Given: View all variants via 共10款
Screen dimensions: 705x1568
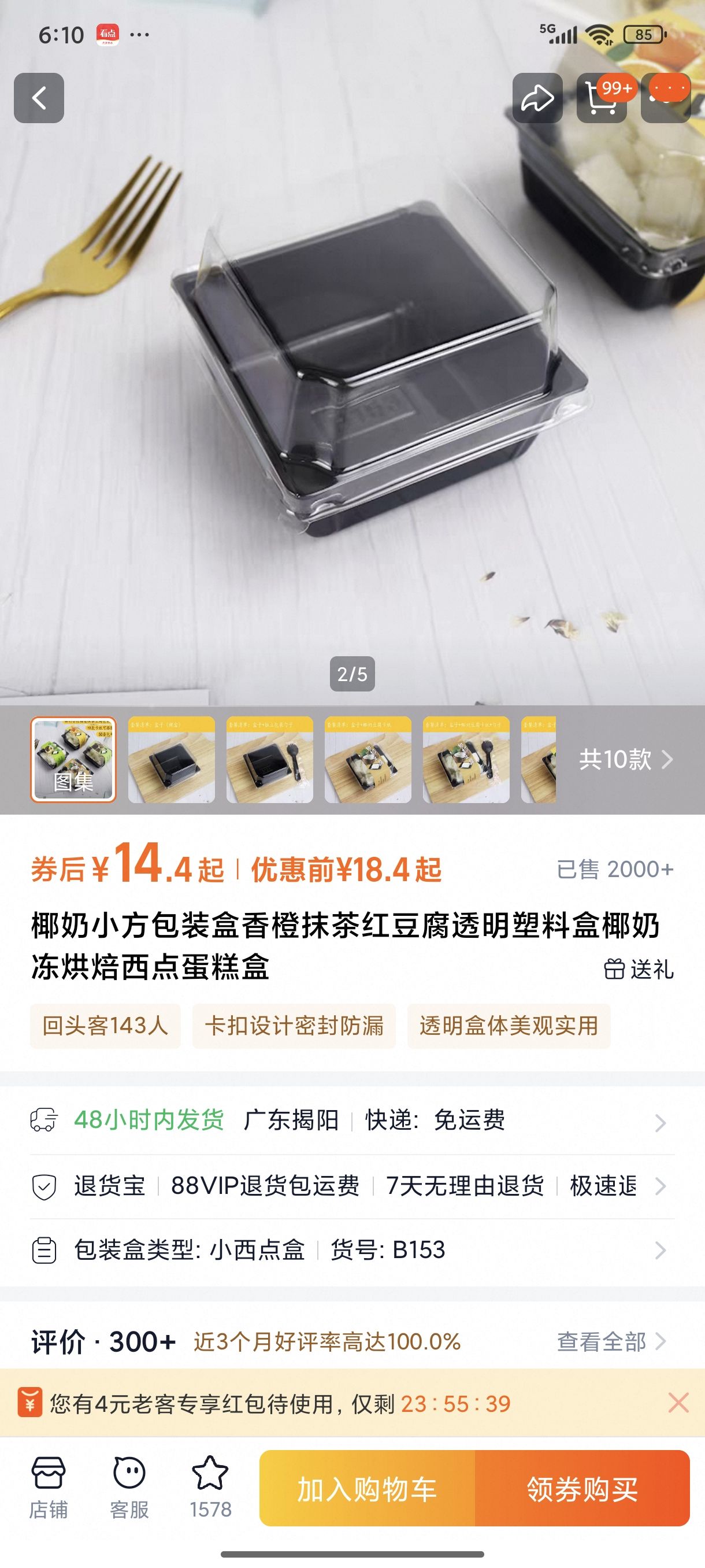Looking at the screenshot, I should [x=626, y=759].
